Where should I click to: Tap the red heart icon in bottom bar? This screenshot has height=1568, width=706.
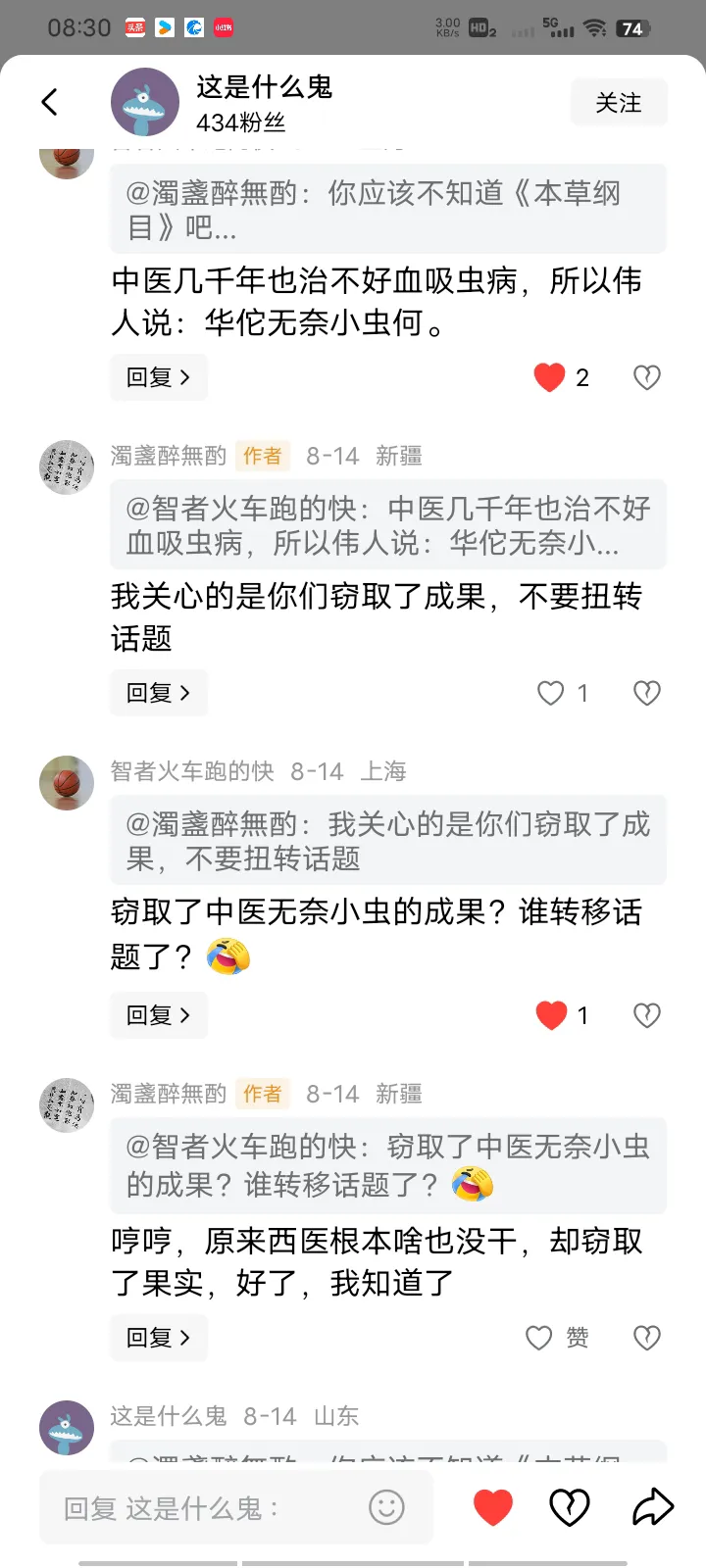pos(492,1506)
